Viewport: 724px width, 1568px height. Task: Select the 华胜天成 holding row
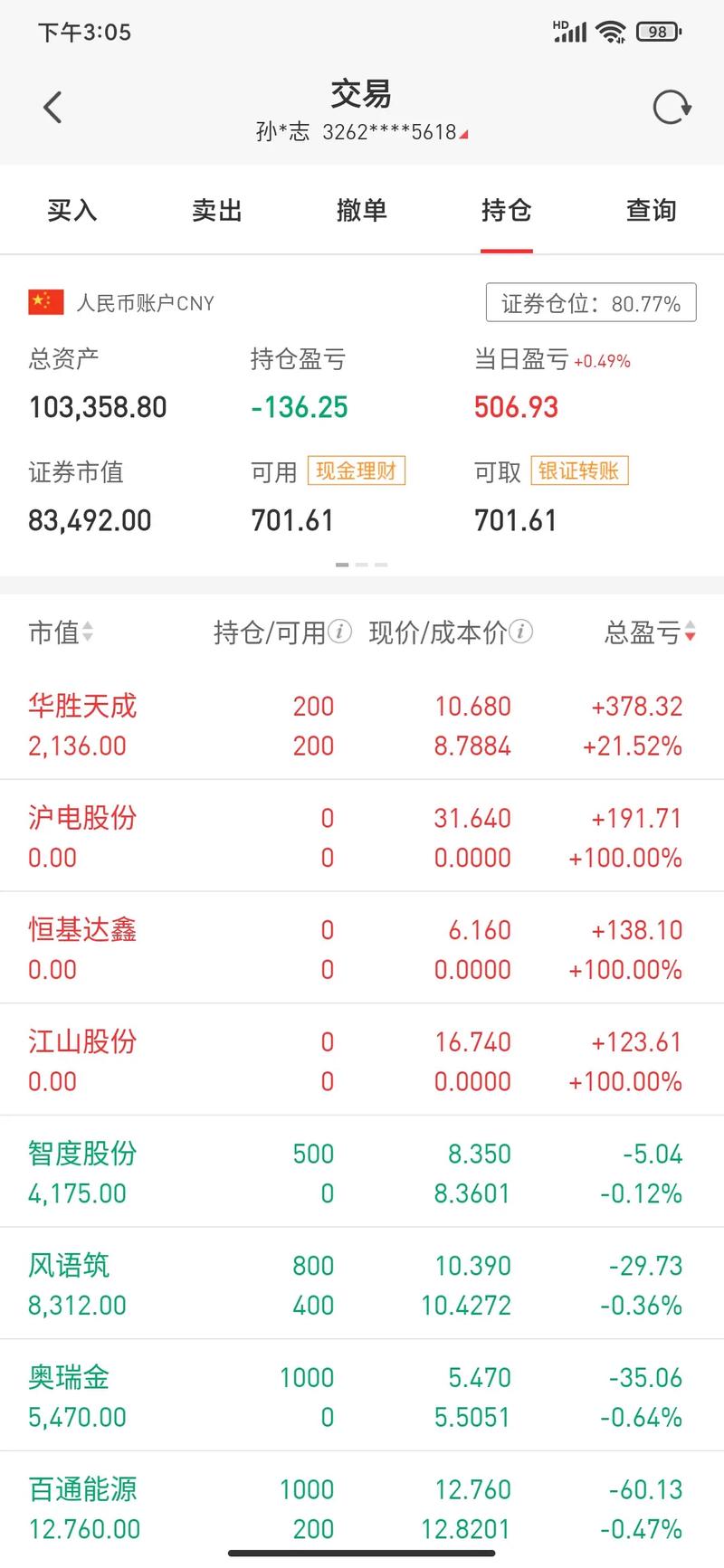pos(362,724)
